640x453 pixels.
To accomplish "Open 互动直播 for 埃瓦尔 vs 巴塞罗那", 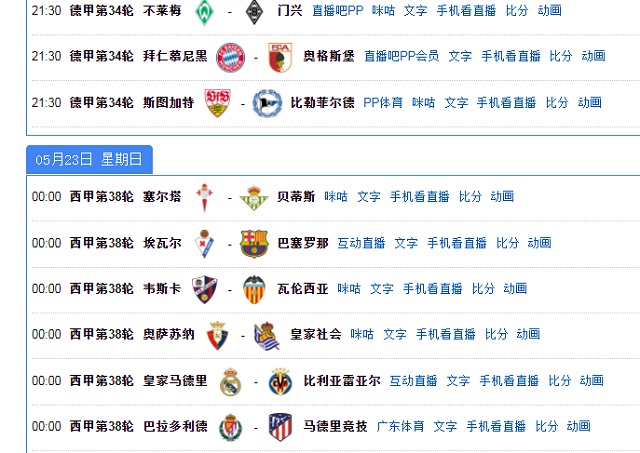I will [361, 242].
